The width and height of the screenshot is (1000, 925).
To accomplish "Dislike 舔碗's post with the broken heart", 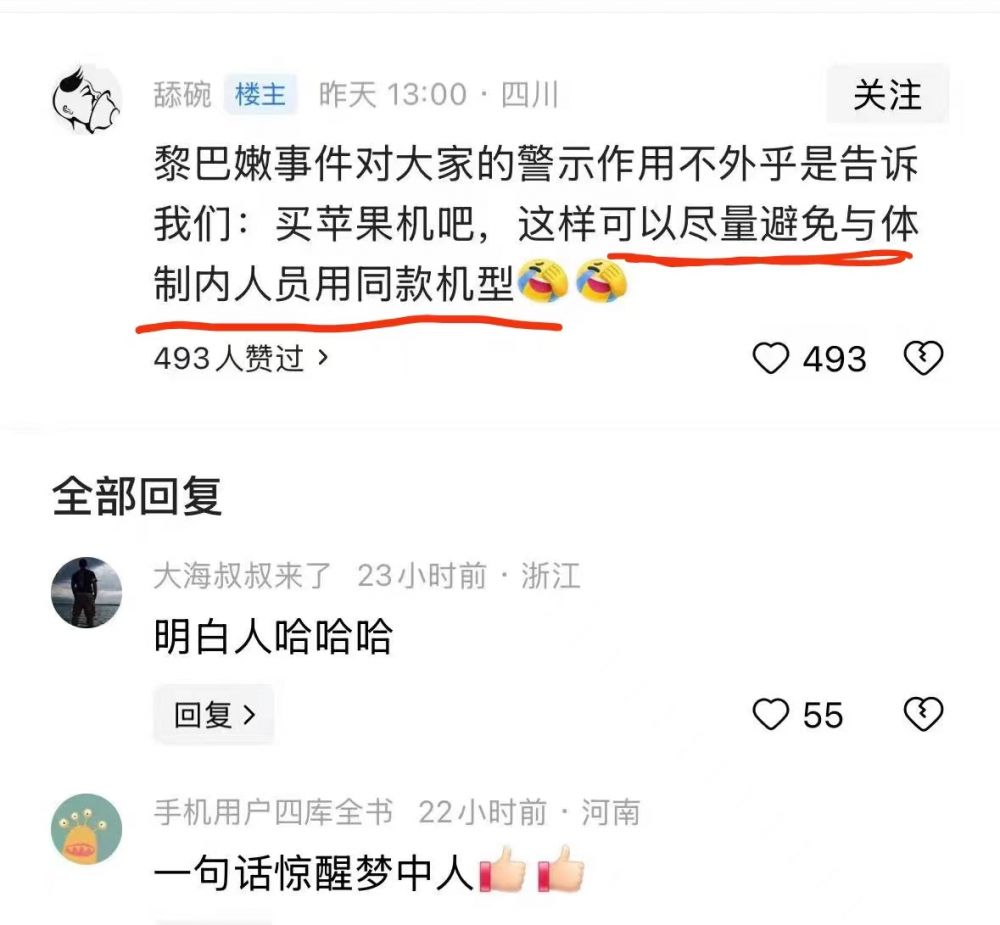I will coord(922,358).
